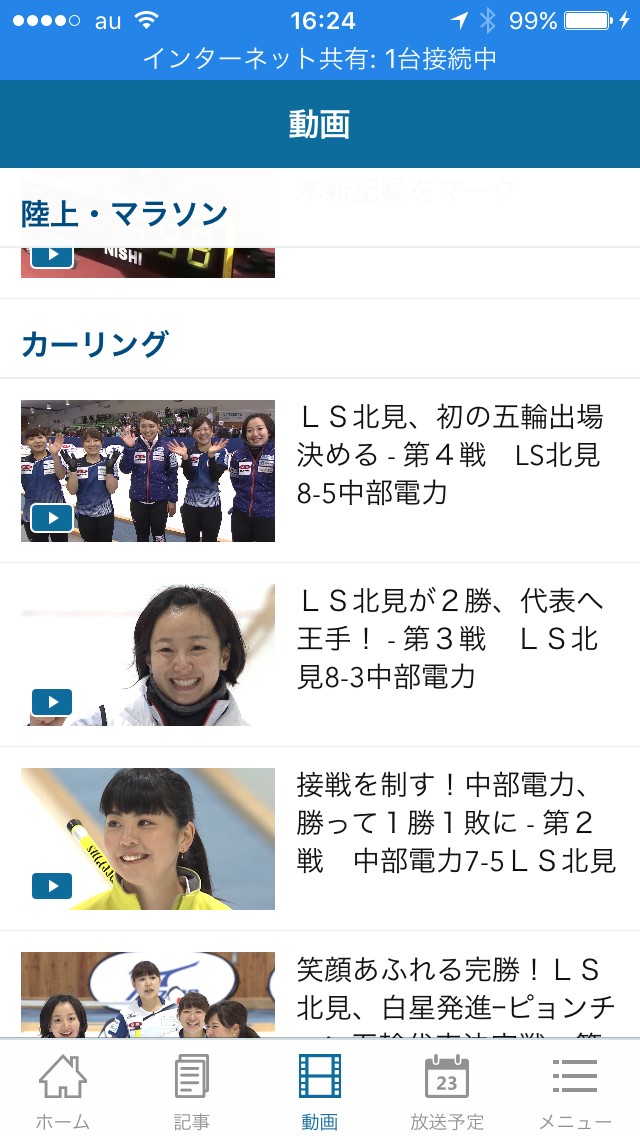Image resolution: width=640 pixels, height=1136 pixels.
Task: Open the メニュー tab
Action: click(575, 1090)
